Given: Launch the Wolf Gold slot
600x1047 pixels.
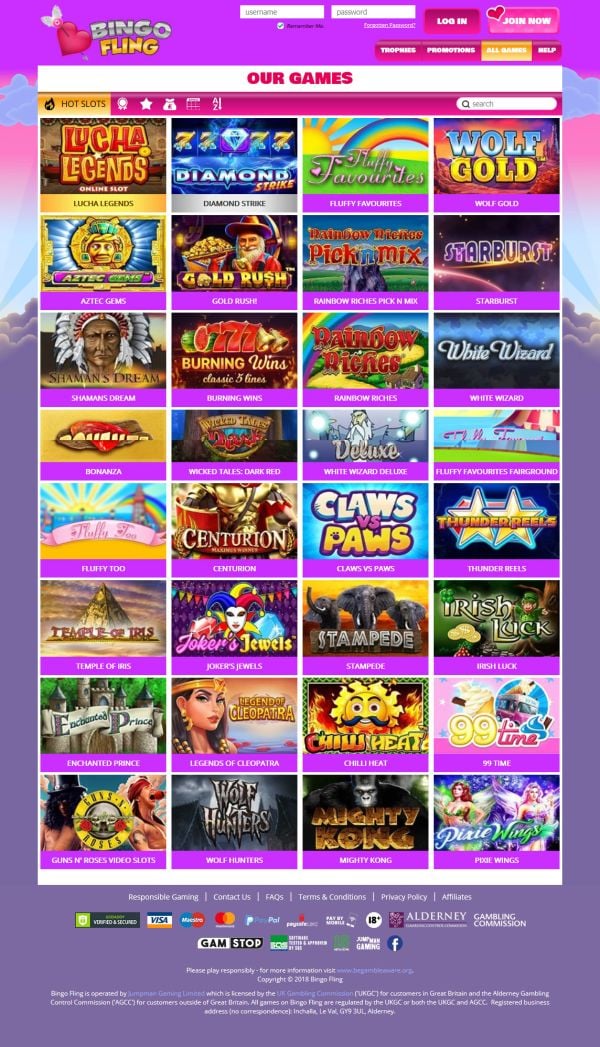Looking at the screenshot, I should tap(496, 164).
